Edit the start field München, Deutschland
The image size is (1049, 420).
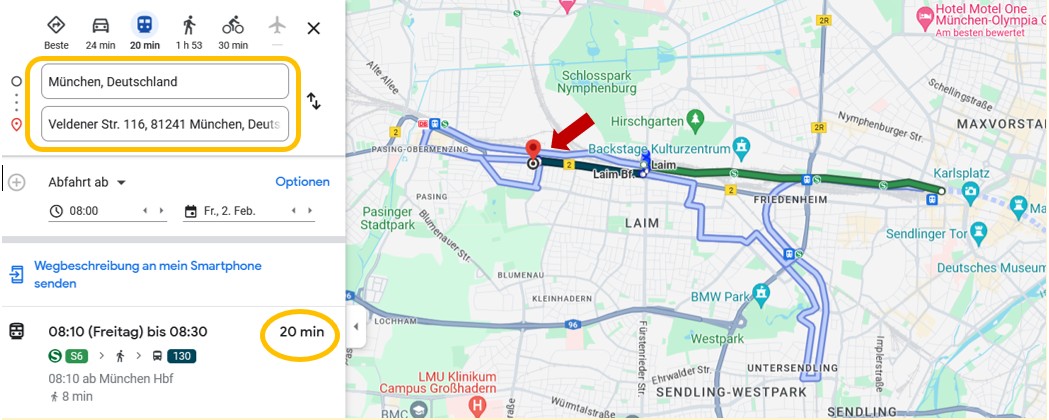click(x=165, y=82)
